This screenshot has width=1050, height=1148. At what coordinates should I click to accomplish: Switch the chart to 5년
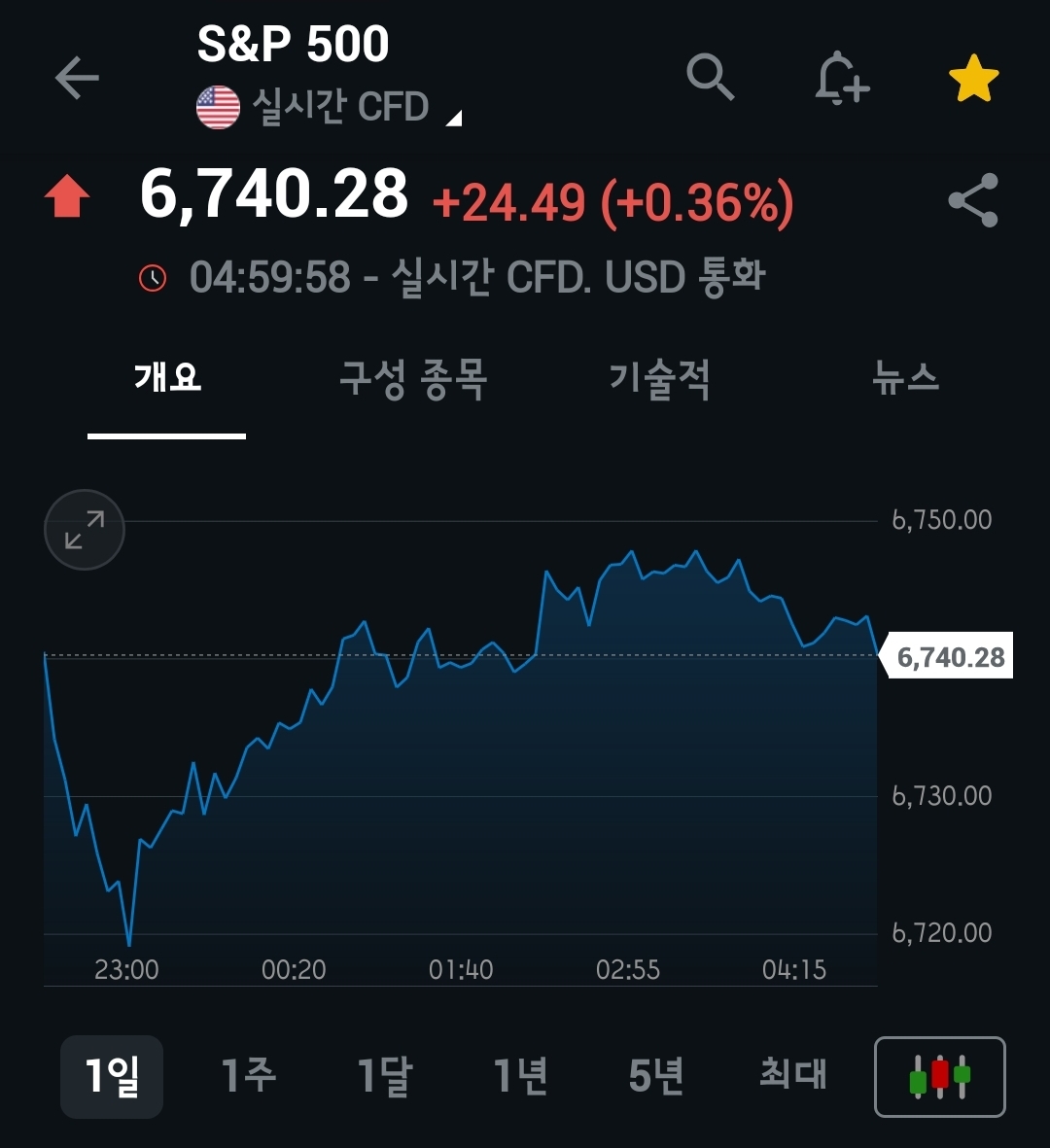[656, 1076]
